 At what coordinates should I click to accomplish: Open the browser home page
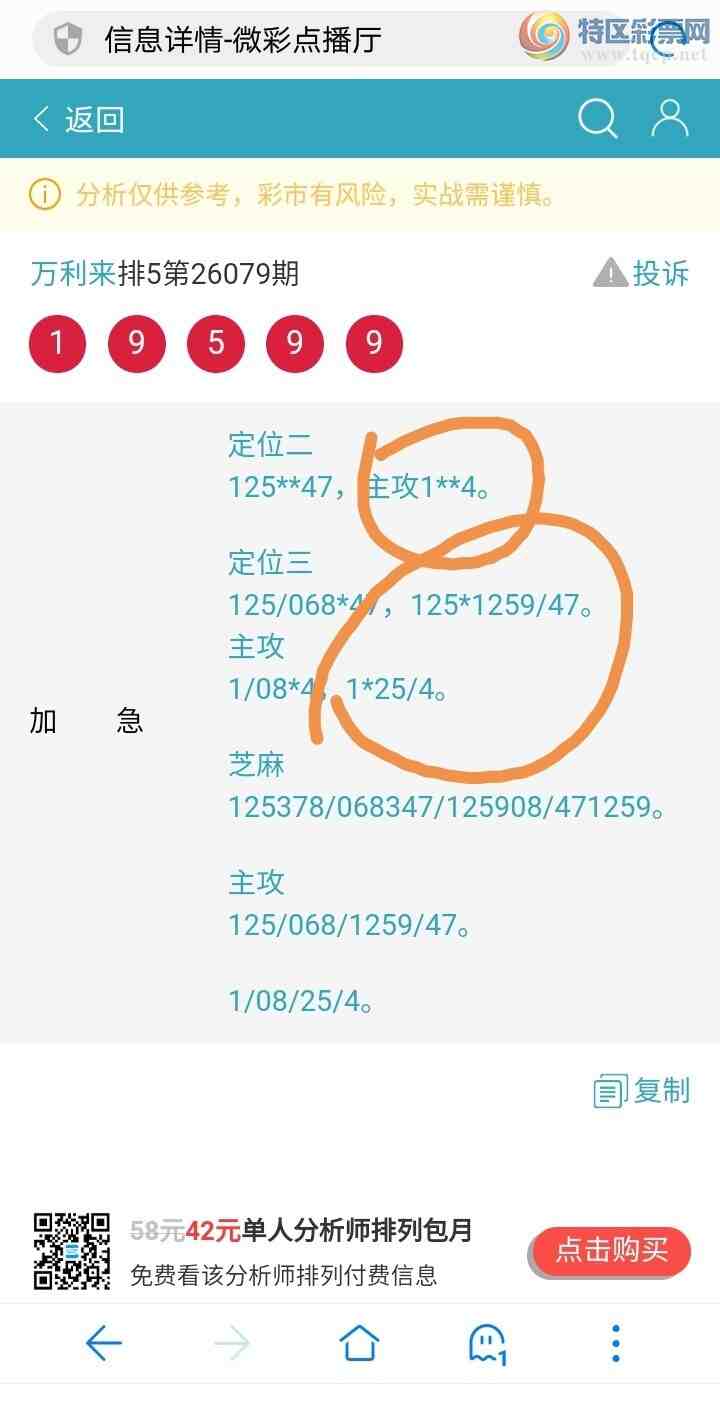coord(359,1343)
